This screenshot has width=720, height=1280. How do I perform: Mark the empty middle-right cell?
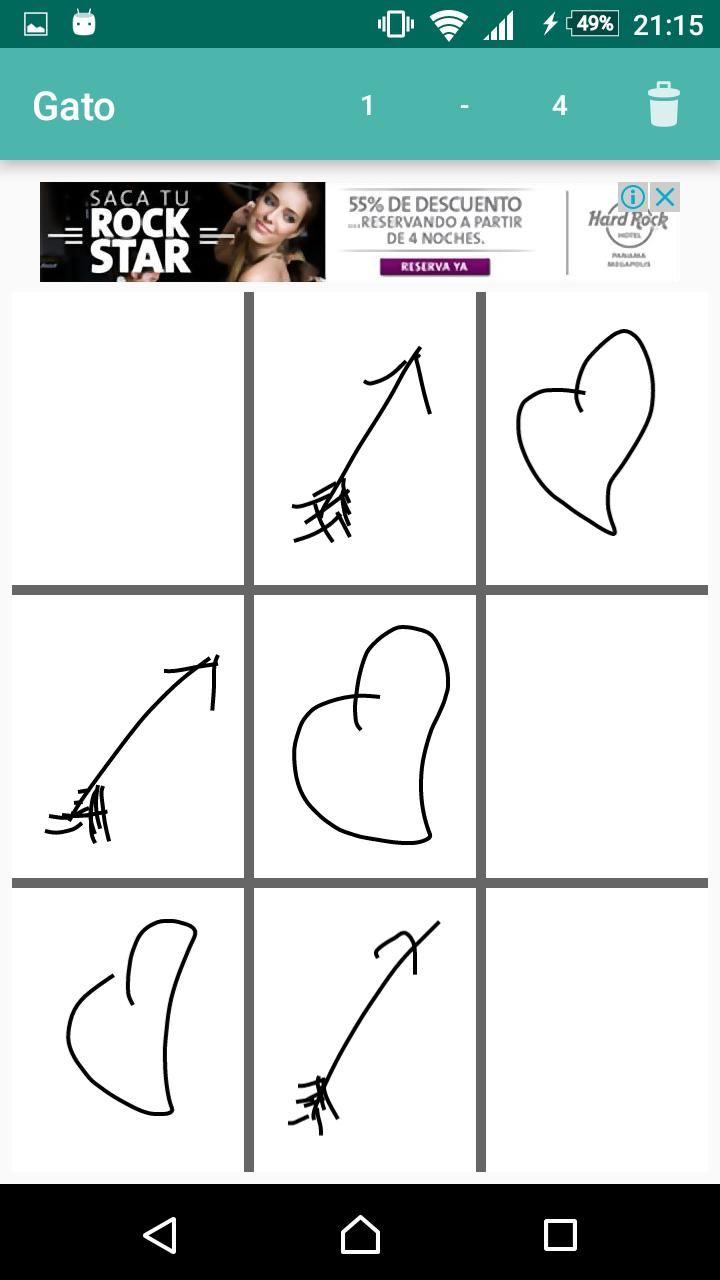(x=597, y=736)
